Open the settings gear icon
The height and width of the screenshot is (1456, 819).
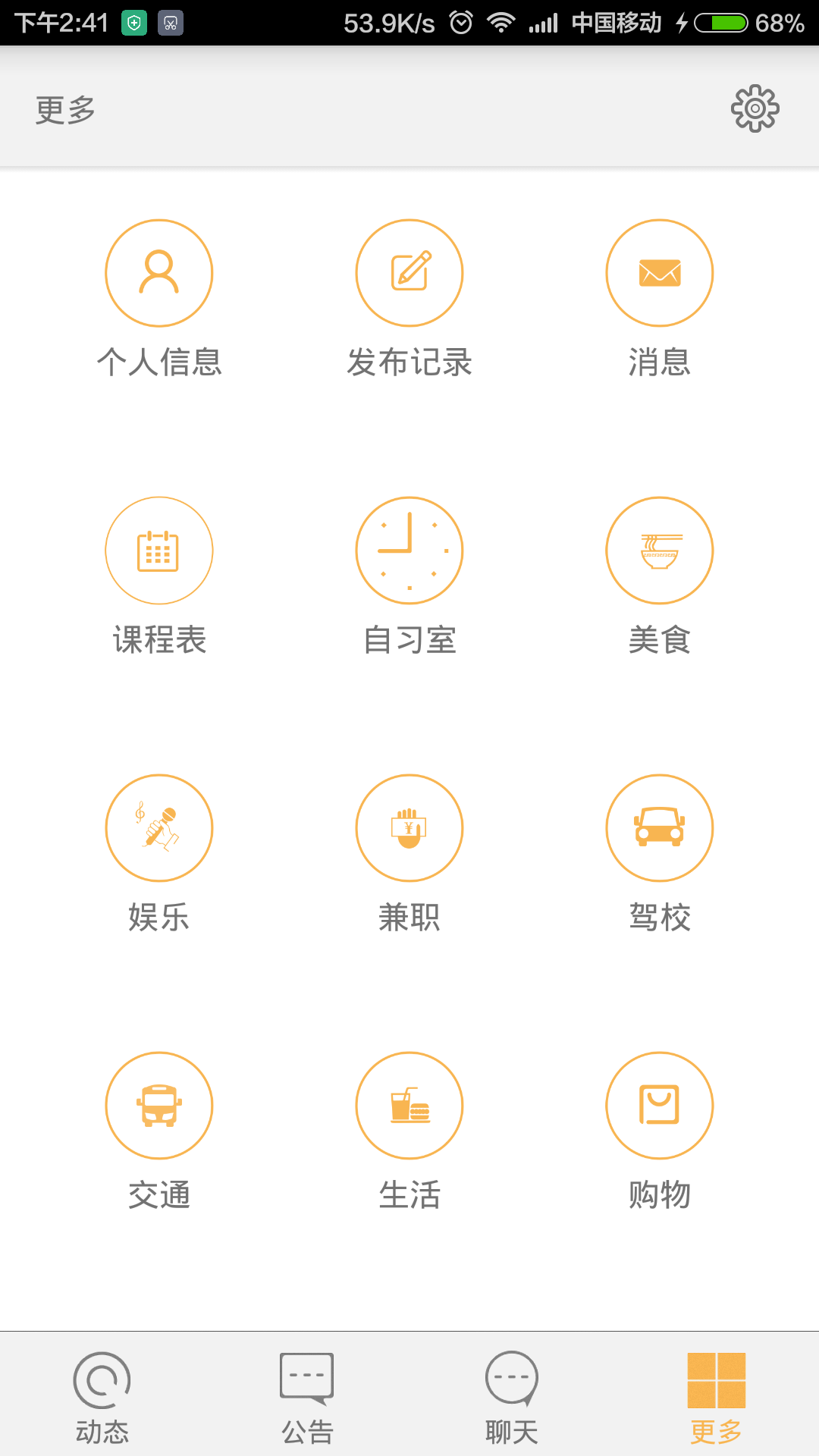[755, 109]
